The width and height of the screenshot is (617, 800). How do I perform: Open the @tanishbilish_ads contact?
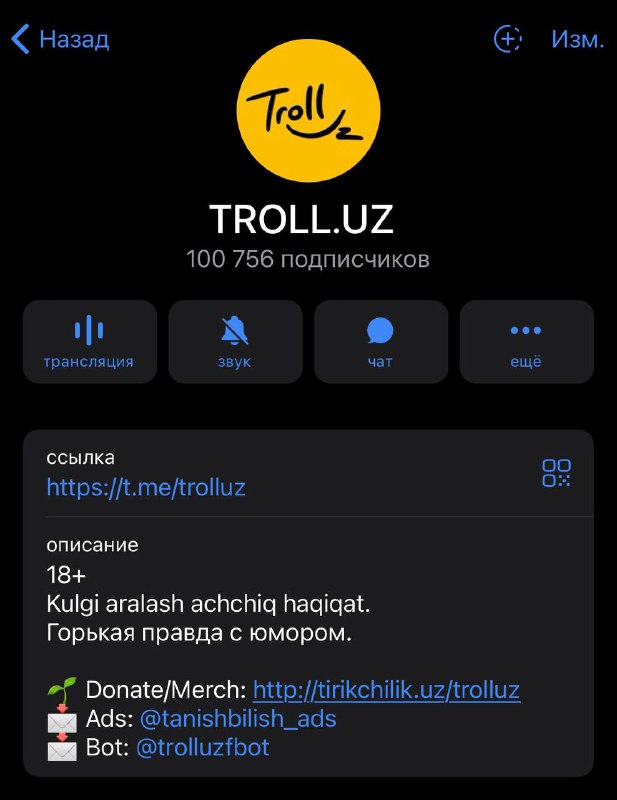(239, 718)
